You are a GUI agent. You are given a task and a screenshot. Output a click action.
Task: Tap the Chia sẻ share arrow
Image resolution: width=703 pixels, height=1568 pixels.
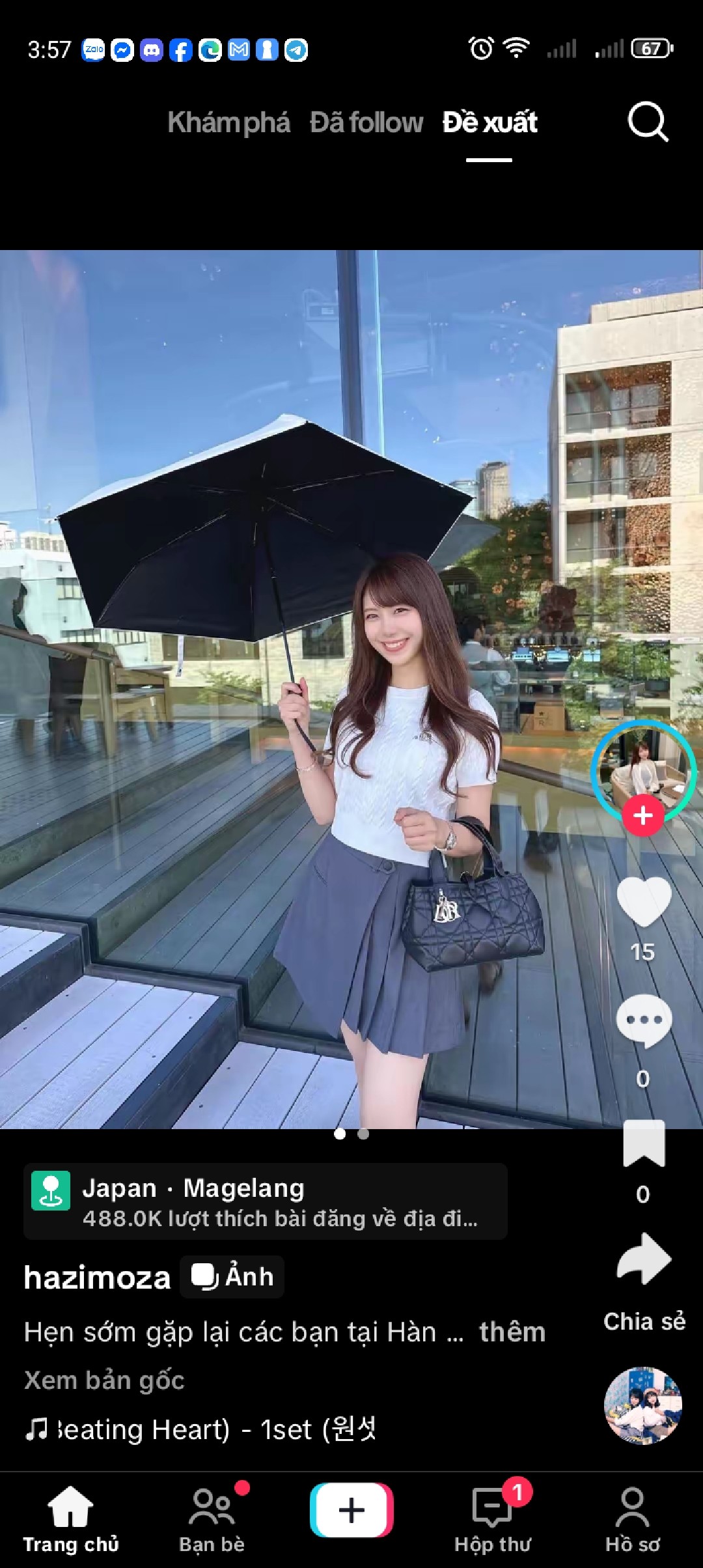click(x=644, y=1259)
